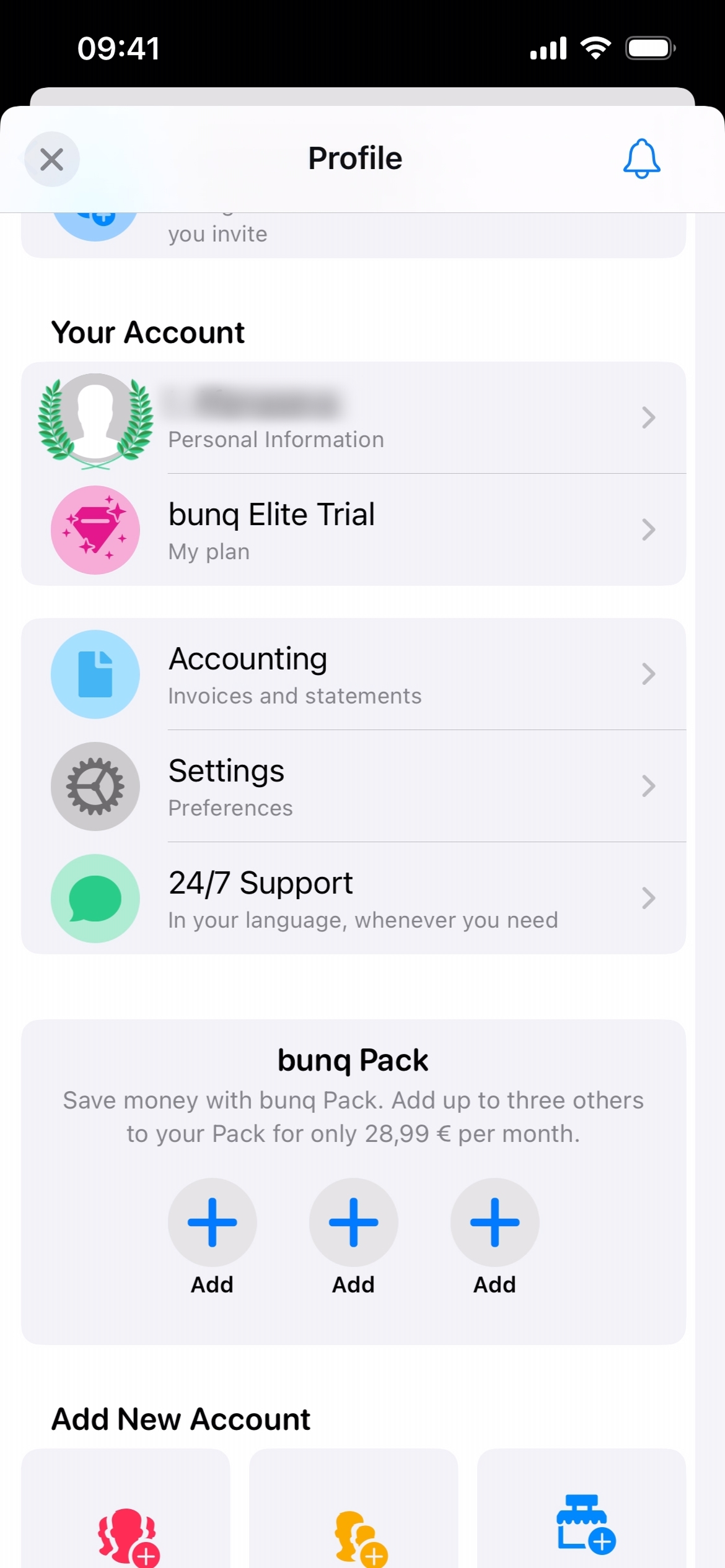The width and height of the screenshot is (725, 1568).
Task: Tap the last Add button in bunq Pack
Action: [x=494, y=1223]
